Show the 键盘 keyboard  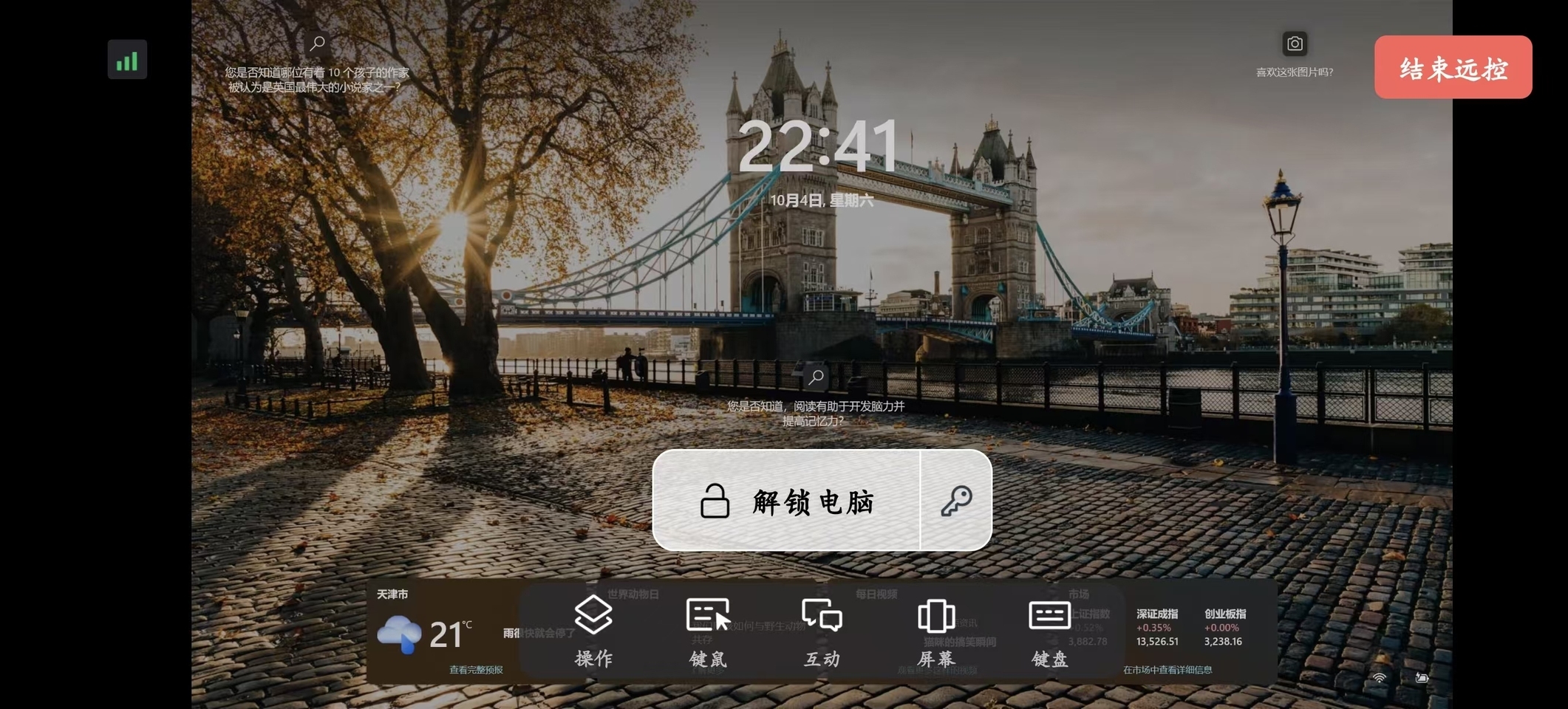(x=1049, y=631)
